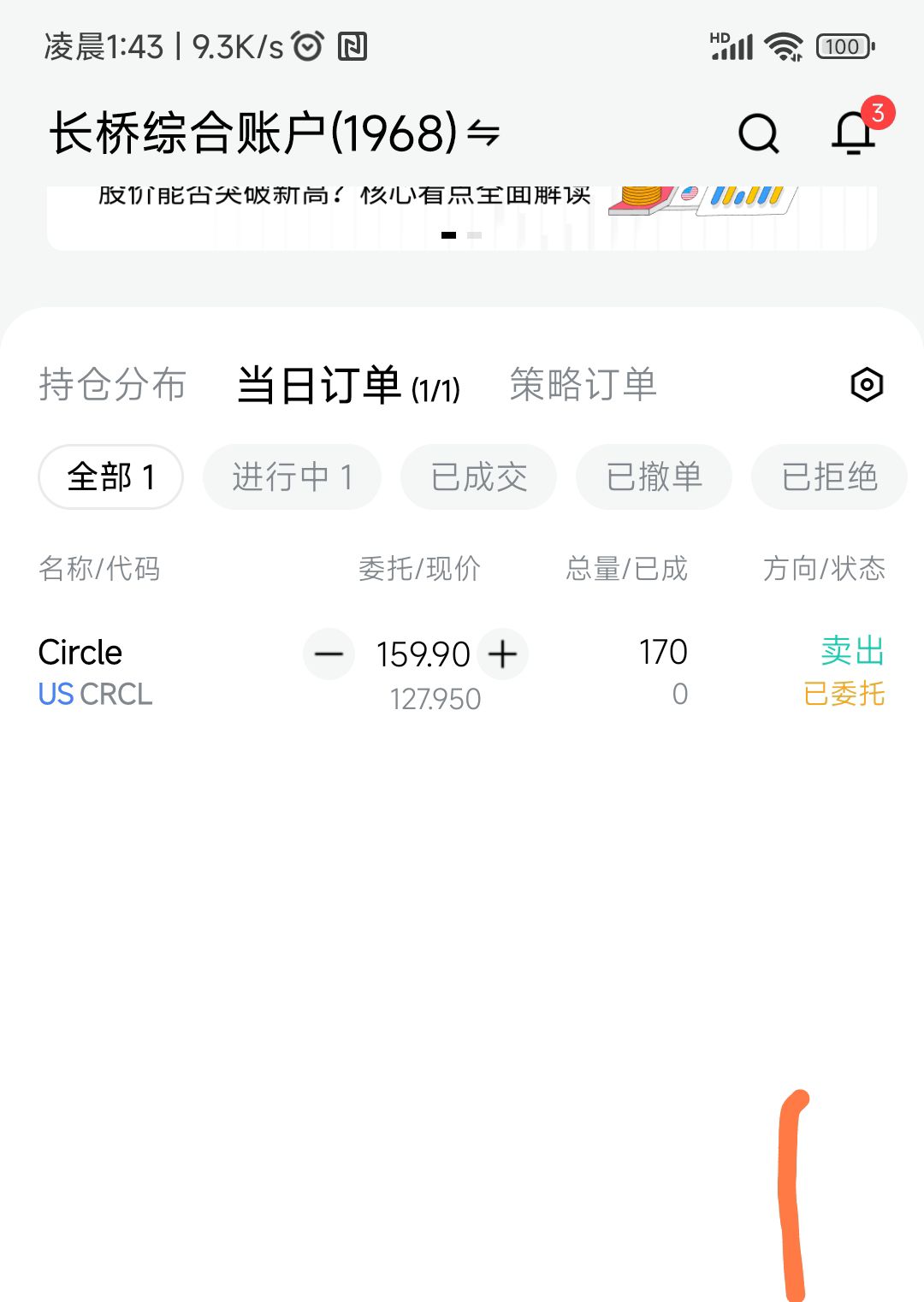
Task: Open the search icon in the header
Action: click(x=758, y=133)
